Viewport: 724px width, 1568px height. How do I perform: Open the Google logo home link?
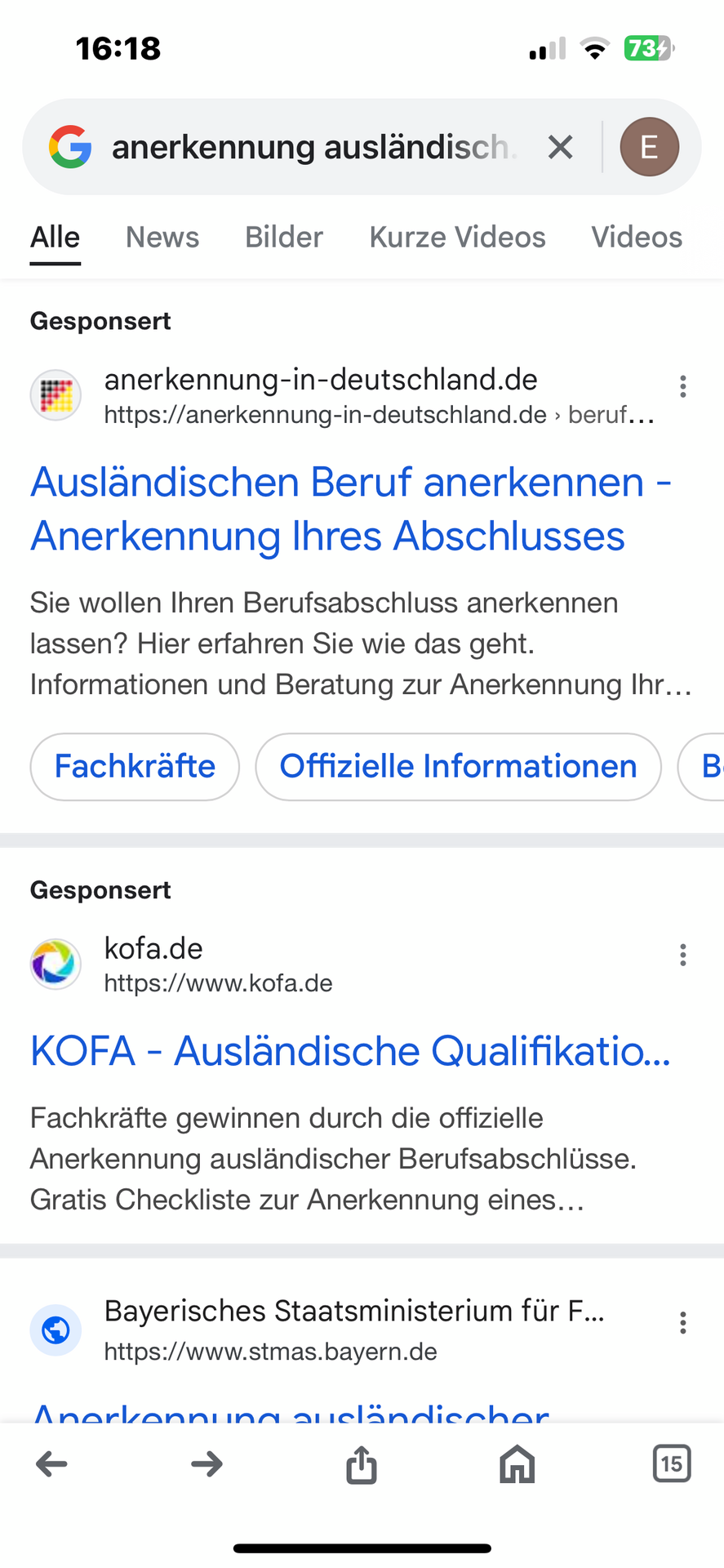tap(70, 147)
